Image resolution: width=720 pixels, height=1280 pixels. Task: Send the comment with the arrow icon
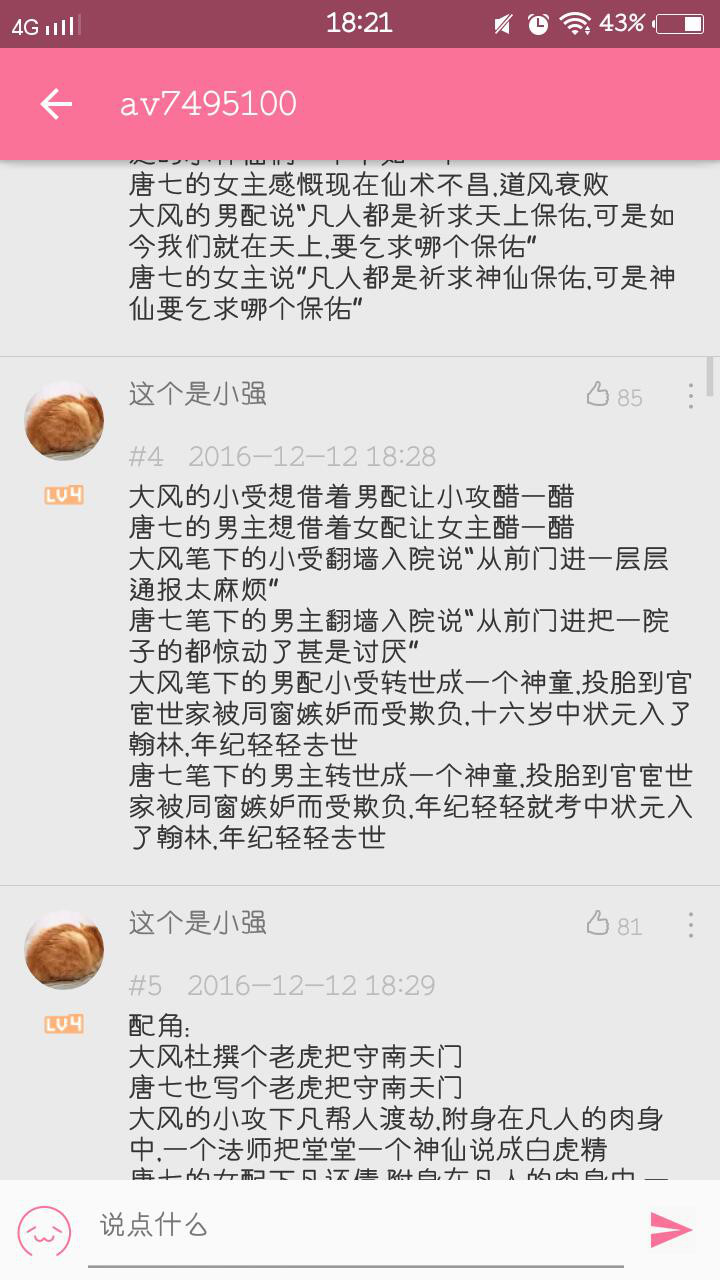(x=671, y=1230)
